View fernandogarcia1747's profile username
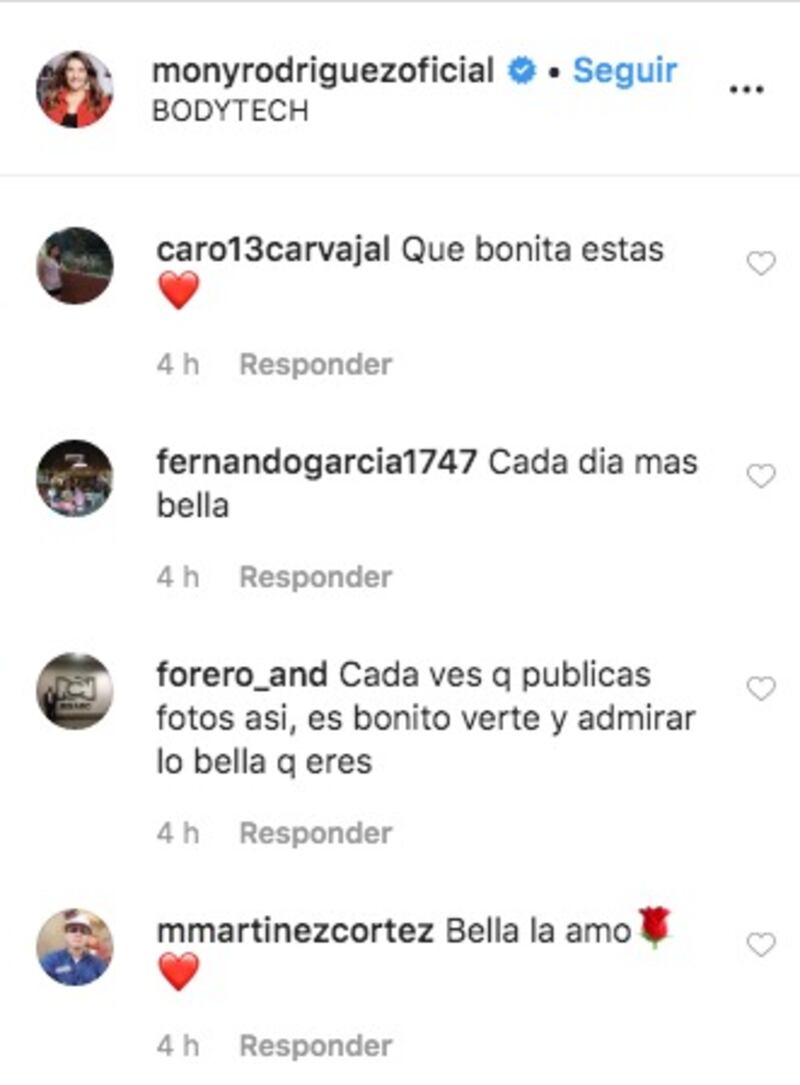 (x=316, y=463)
